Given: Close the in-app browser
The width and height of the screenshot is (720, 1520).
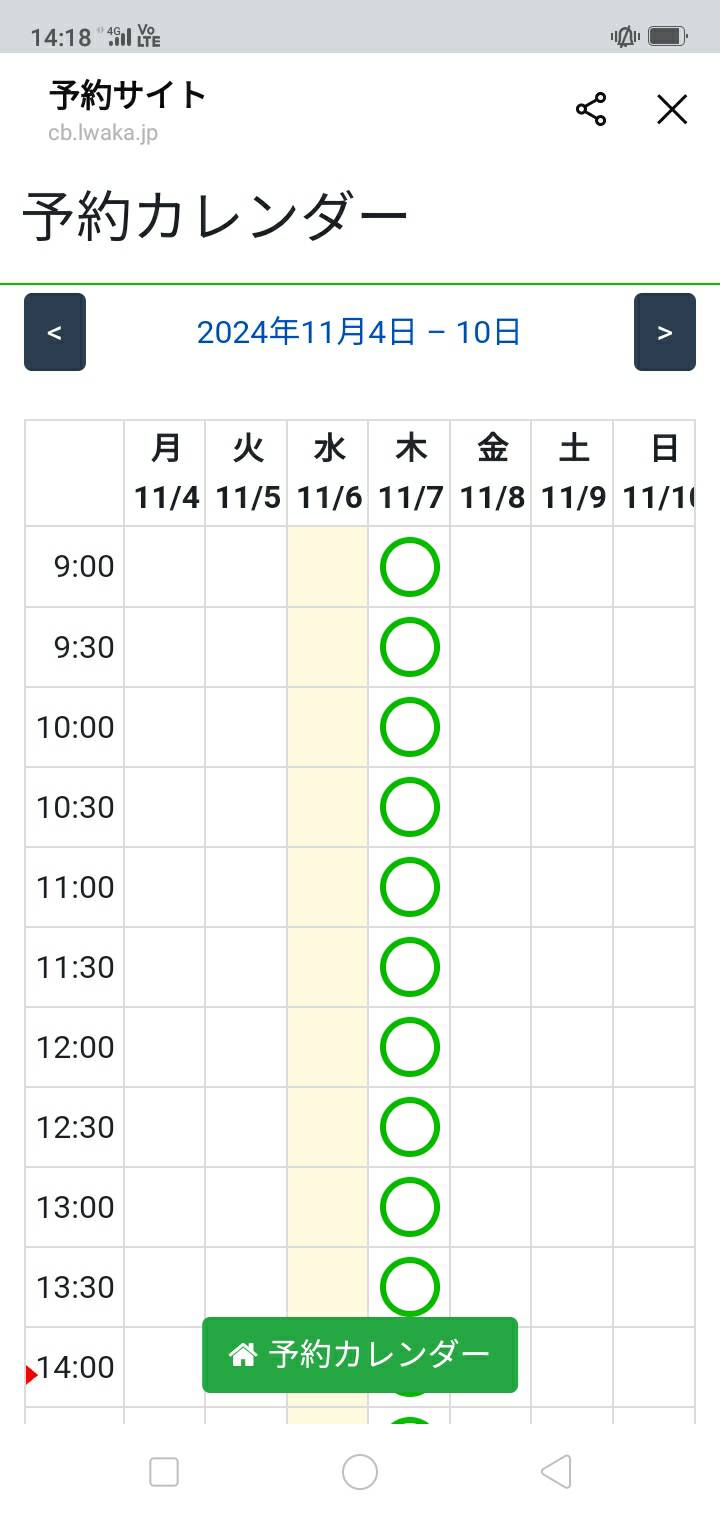Looking at the screenshot, I should point(672,109).
